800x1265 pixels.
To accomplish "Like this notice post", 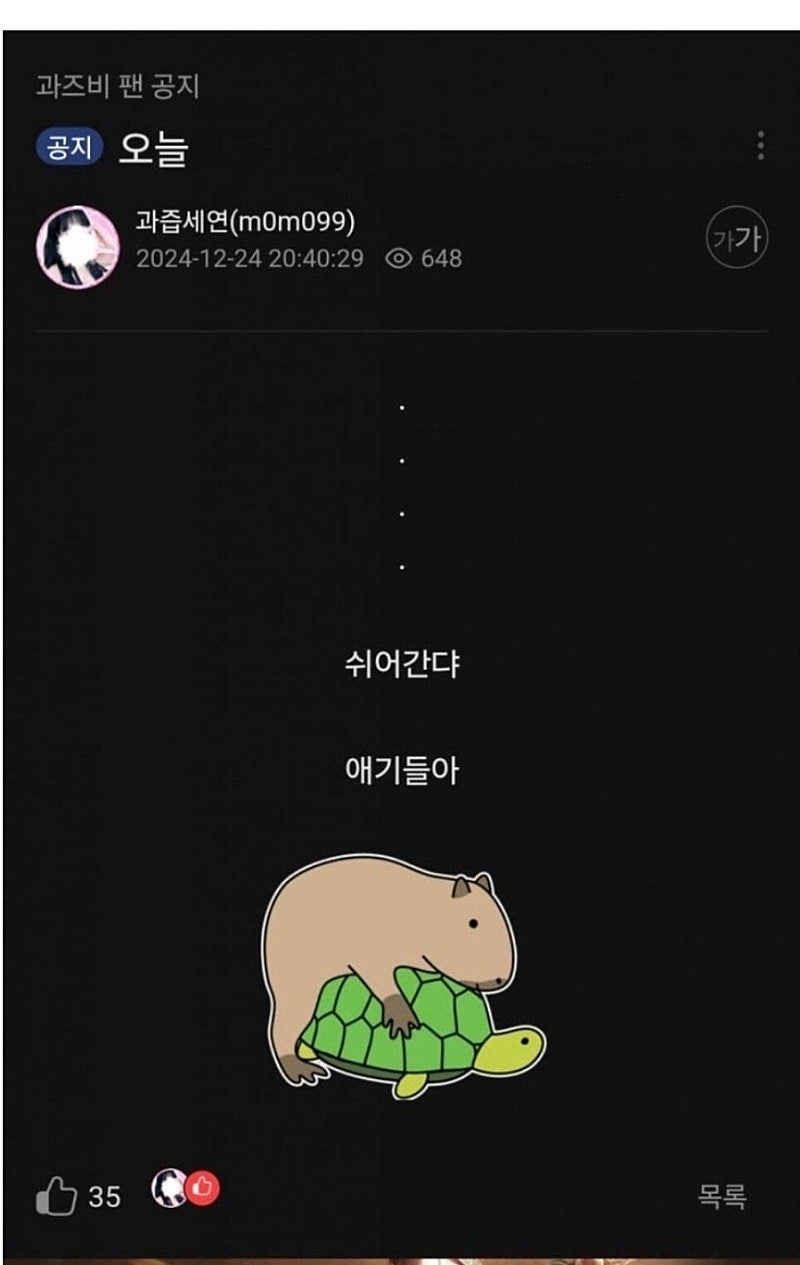I will click(57, 1195).
